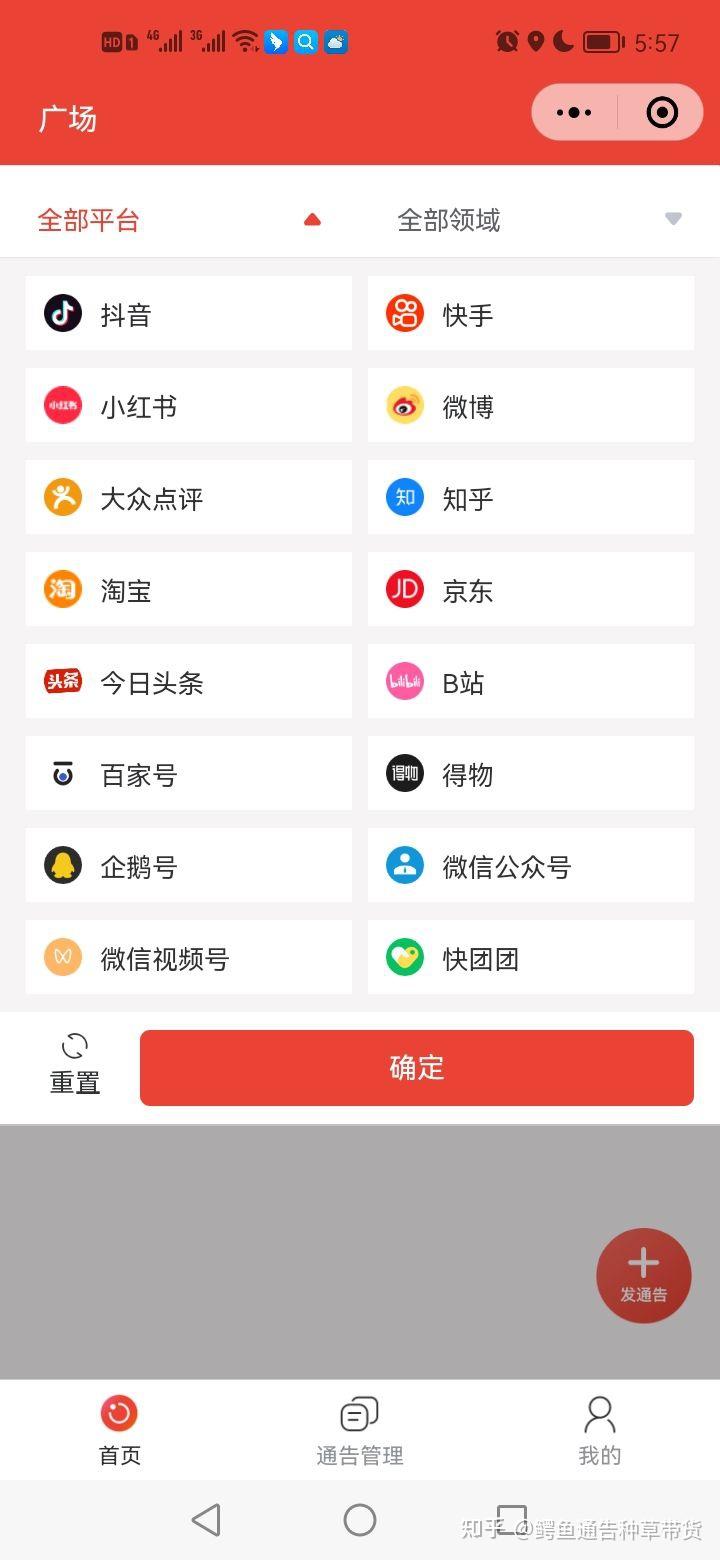This screenshot has width=720, height=1560.
Task: Open the 我的 profile tab
Action: pos(599,1428)
